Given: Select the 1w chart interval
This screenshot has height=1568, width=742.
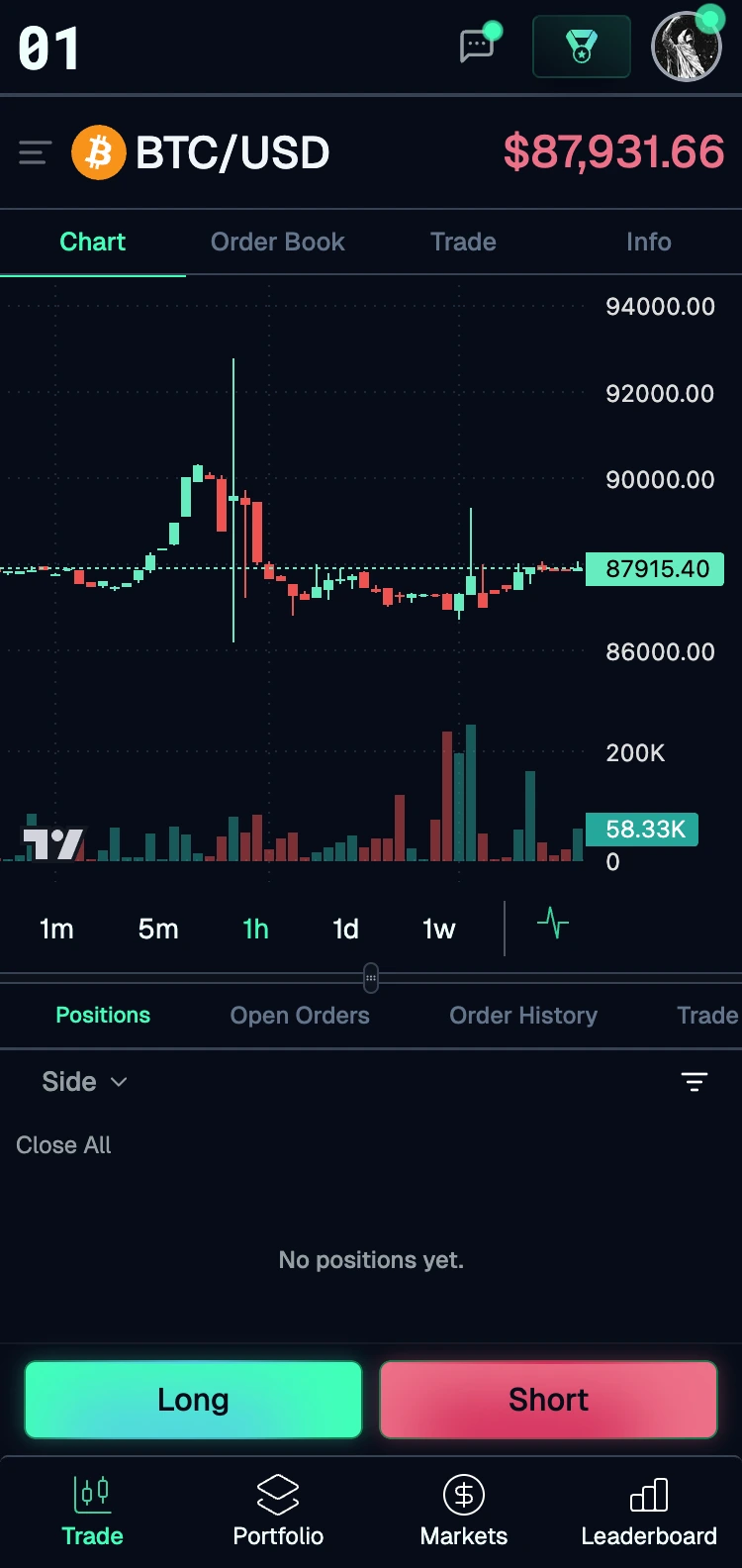Looking at the screenshot, I should pos(438,929).
